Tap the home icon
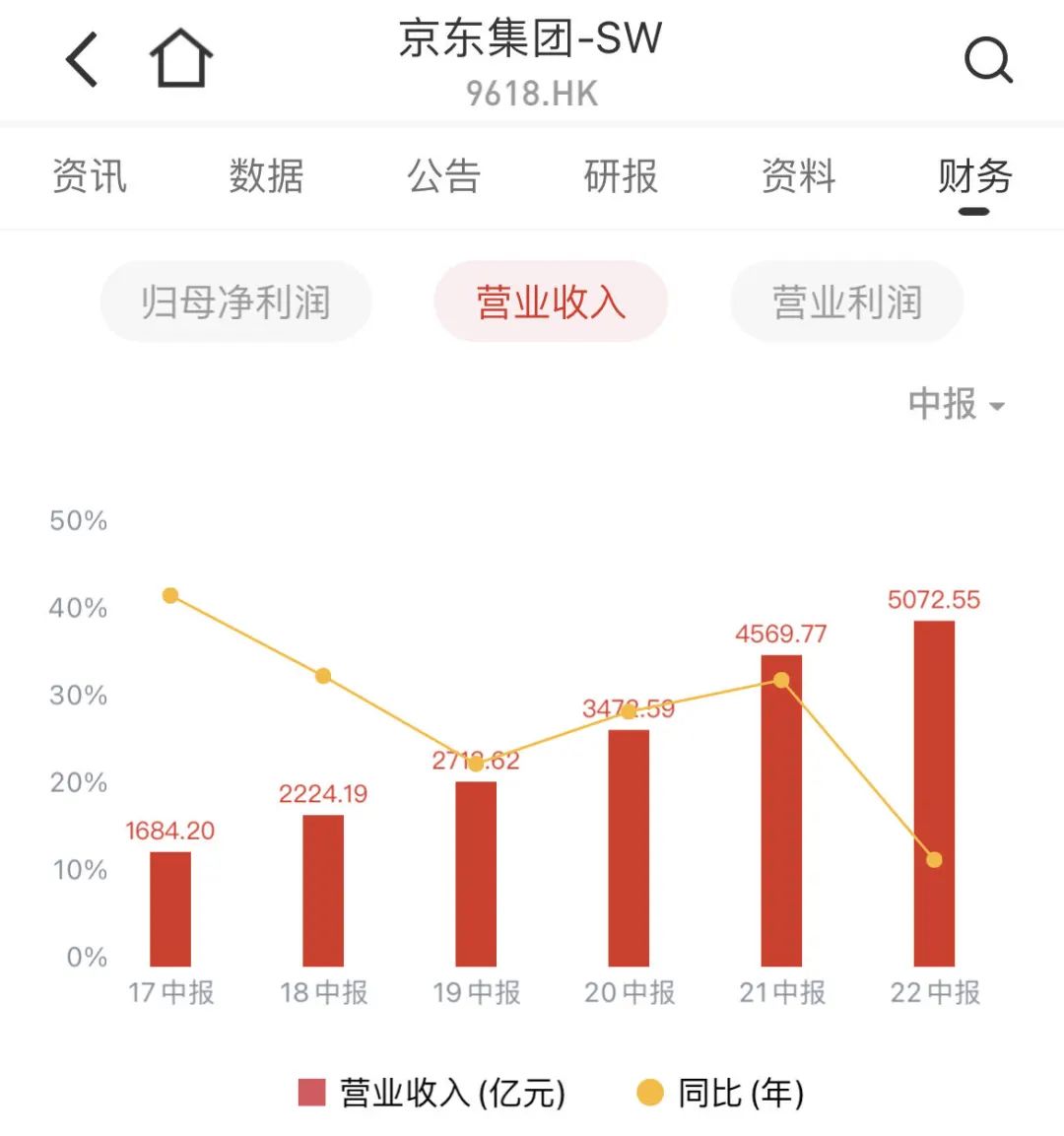This screenshot has height=1136, width=1064. 181,59
